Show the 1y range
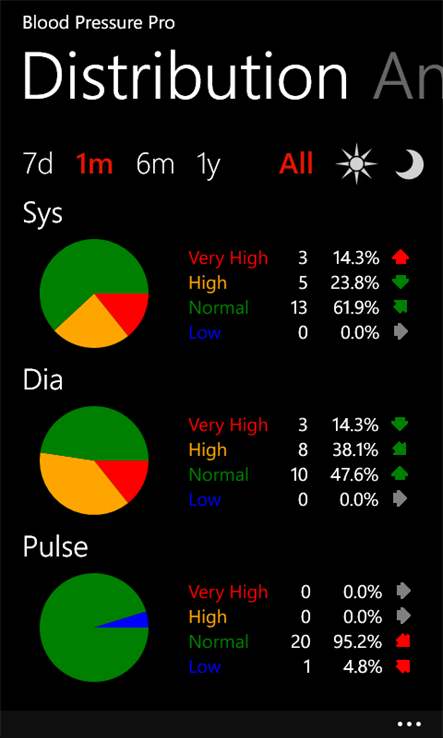 pos(208,166)
